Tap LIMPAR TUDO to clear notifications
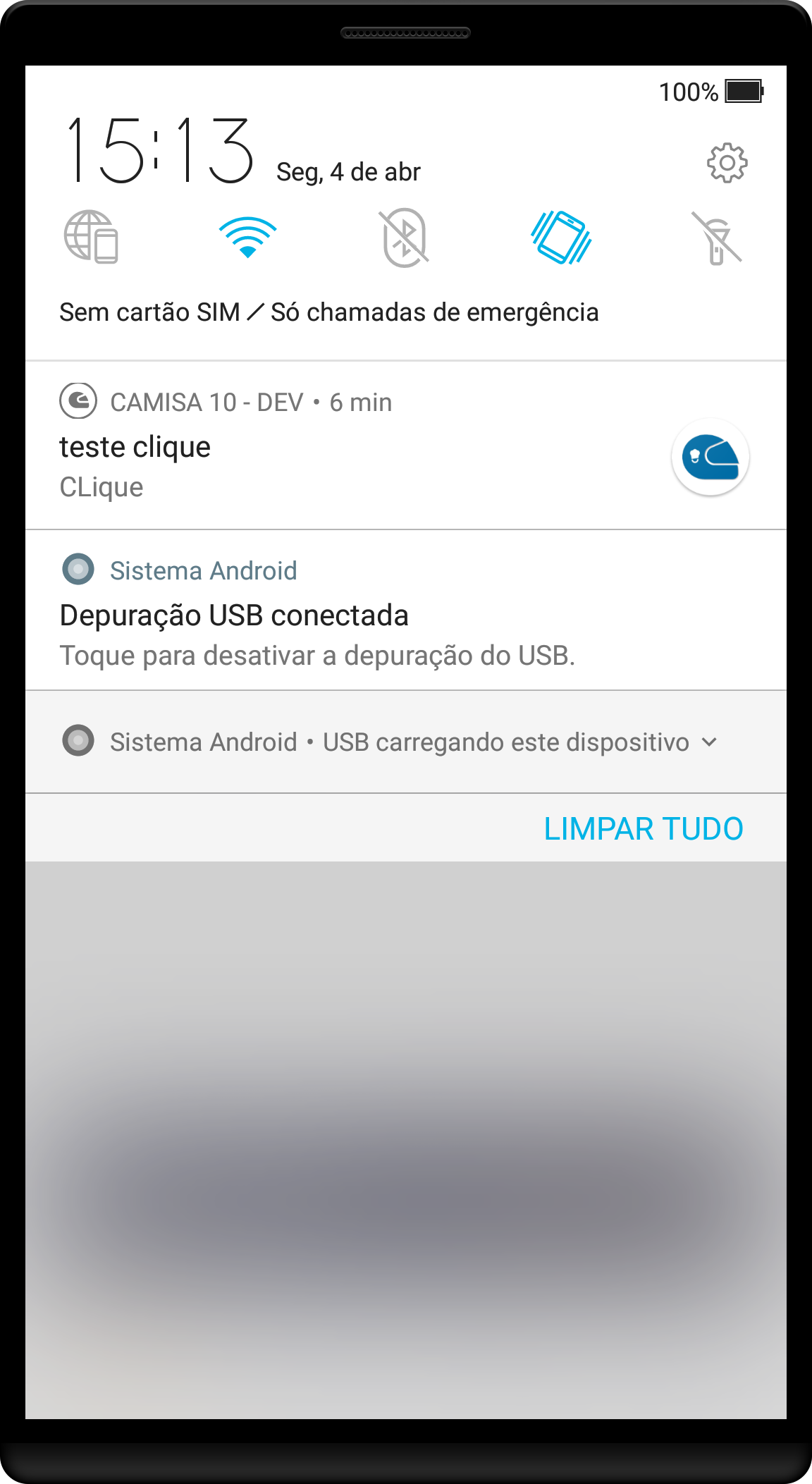The height and width of the screenshot is (1484, 812). click(x=644, y=828)
